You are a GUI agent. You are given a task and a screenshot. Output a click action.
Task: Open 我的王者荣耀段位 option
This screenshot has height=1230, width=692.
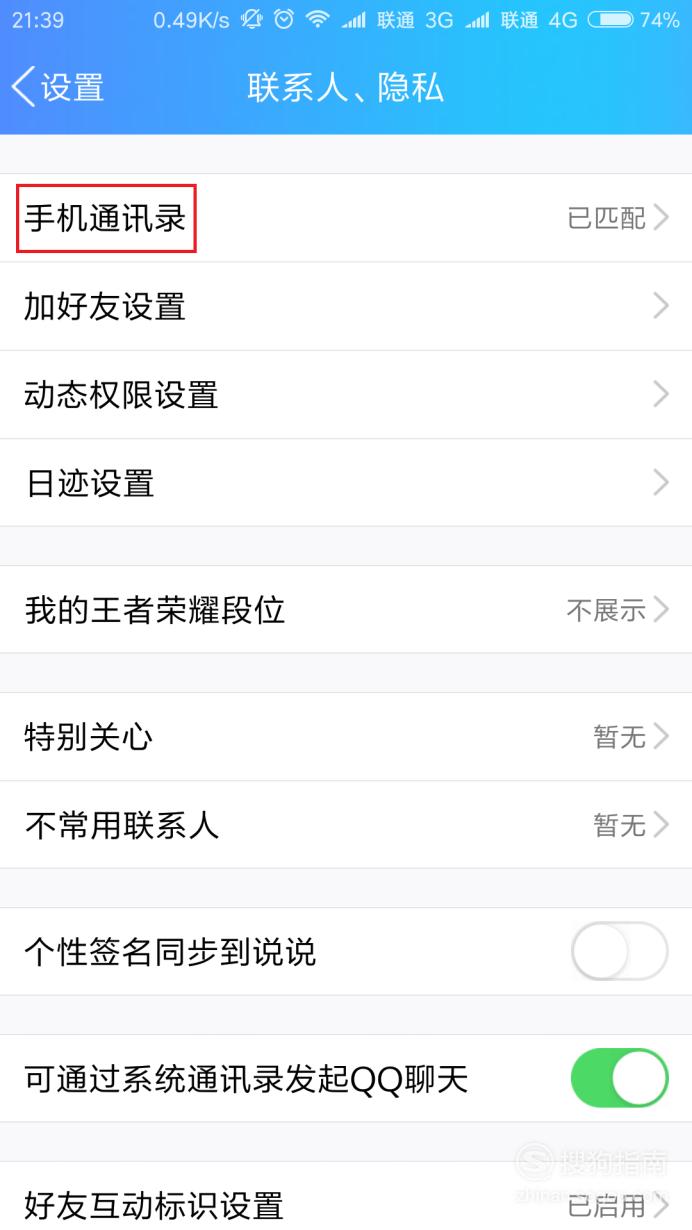pos(346,609)
